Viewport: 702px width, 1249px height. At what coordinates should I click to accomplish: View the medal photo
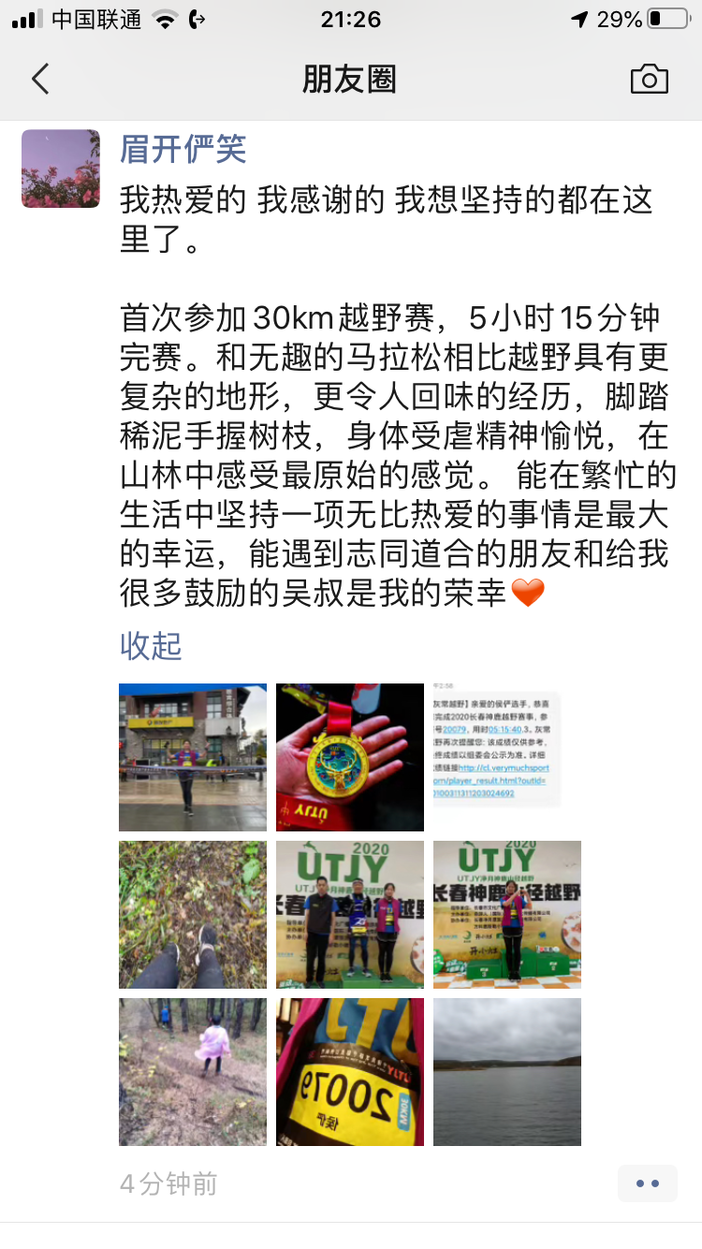coord(350,757)
